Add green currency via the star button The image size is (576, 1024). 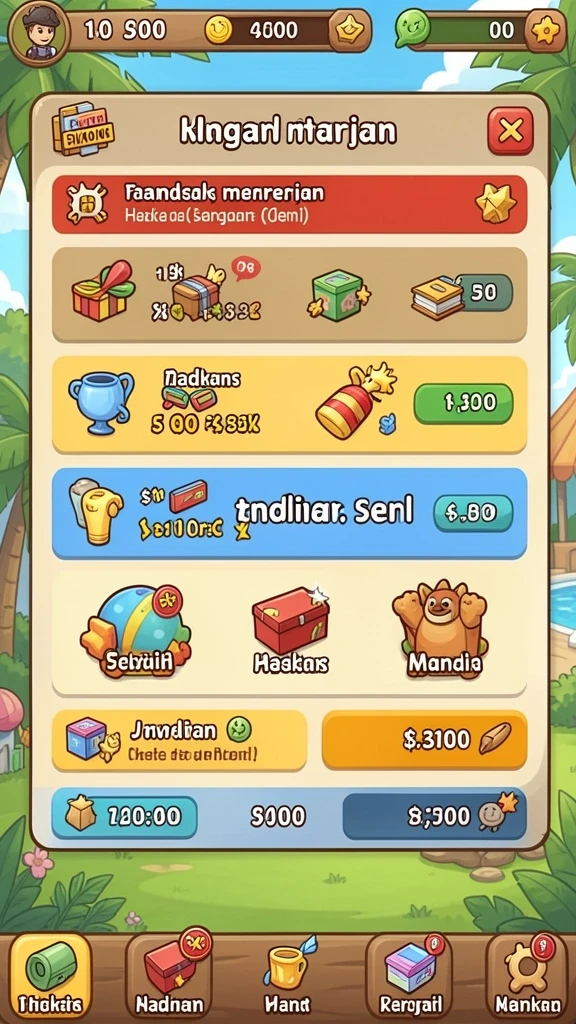[545, 31]
